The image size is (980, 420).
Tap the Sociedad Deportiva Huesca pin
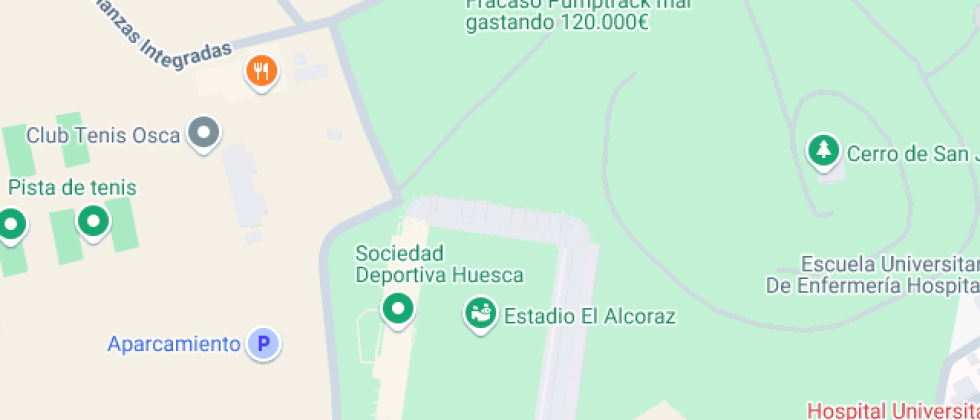tap(398, 309)
